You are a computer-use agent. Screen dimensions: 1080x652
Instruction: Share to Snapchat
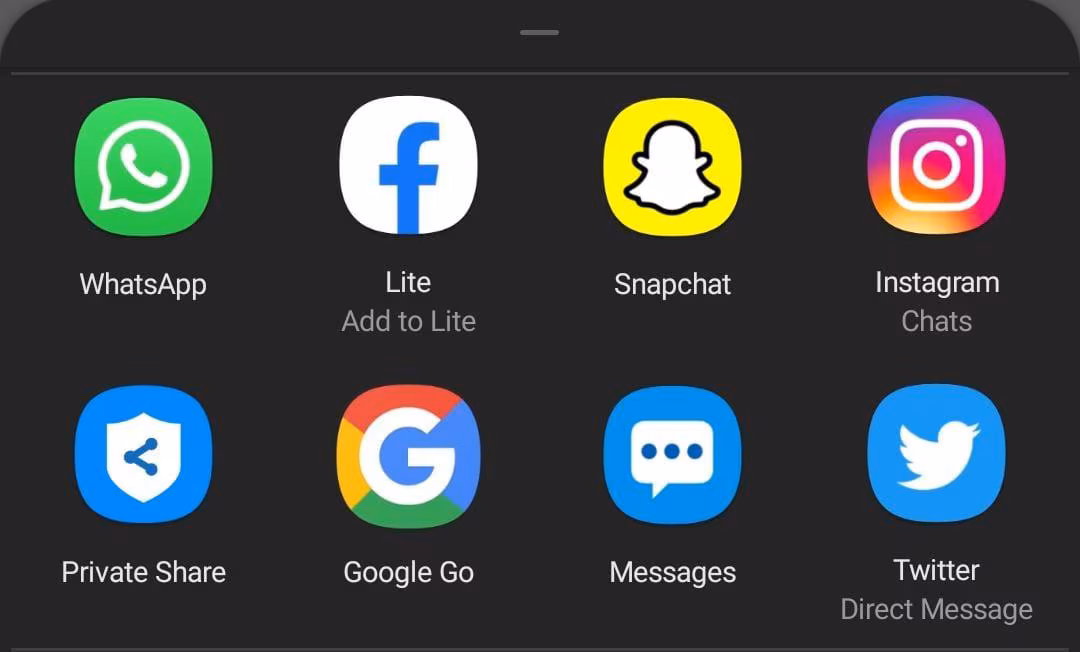tap(672, 166)
